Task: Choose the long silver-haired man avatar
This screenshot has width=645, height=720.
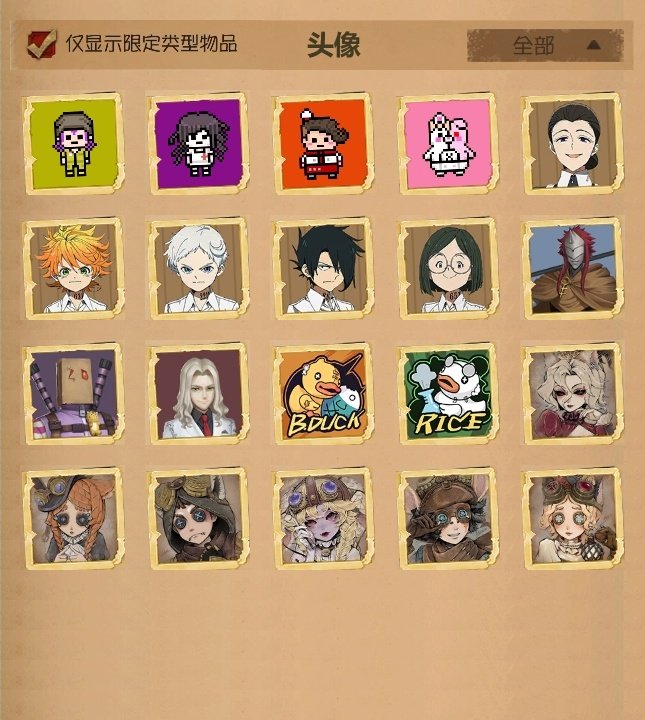Action: pos(197,393)
